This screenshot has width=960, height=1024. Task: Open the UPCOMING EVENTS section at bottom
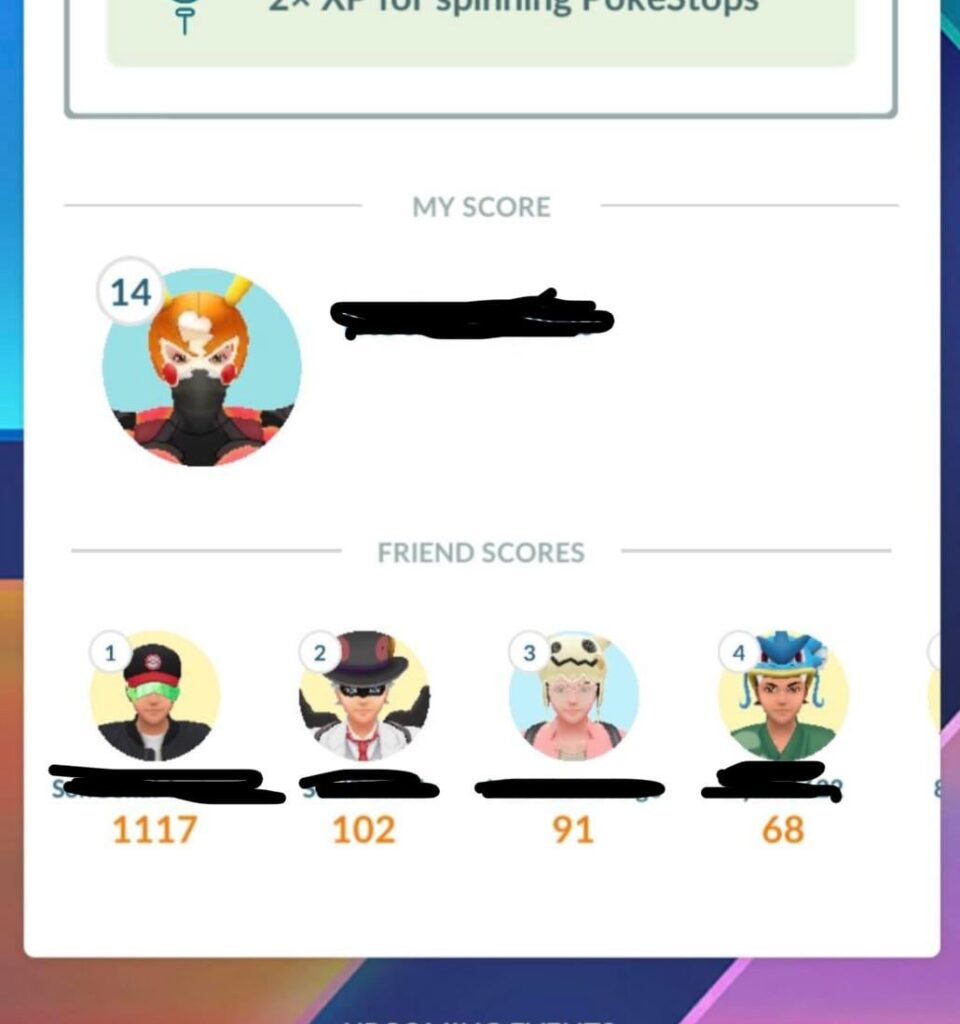point(479,1019)
